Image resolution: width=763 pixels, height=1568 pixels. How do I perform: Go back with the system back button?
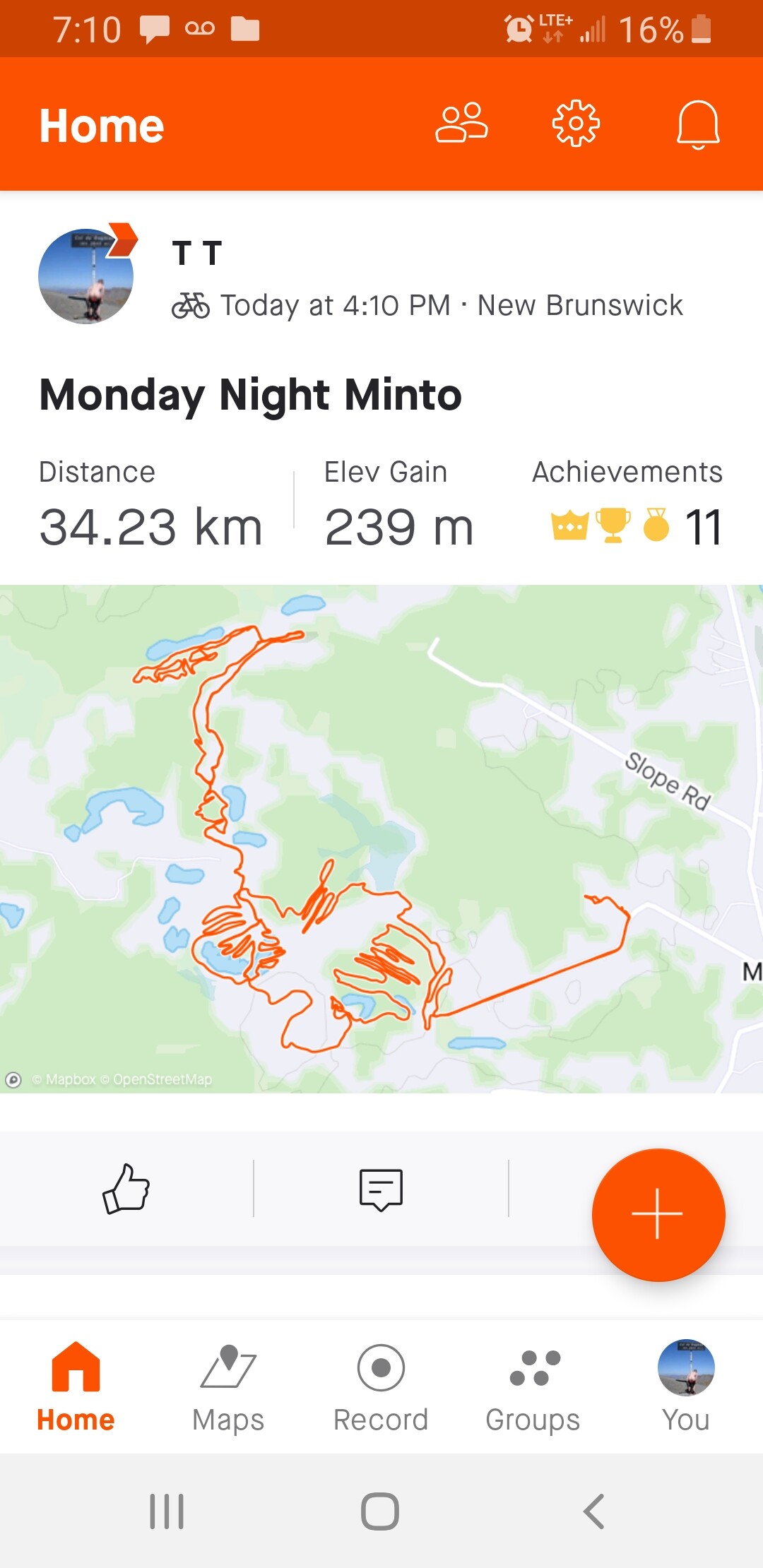[x=593, y=1511]
